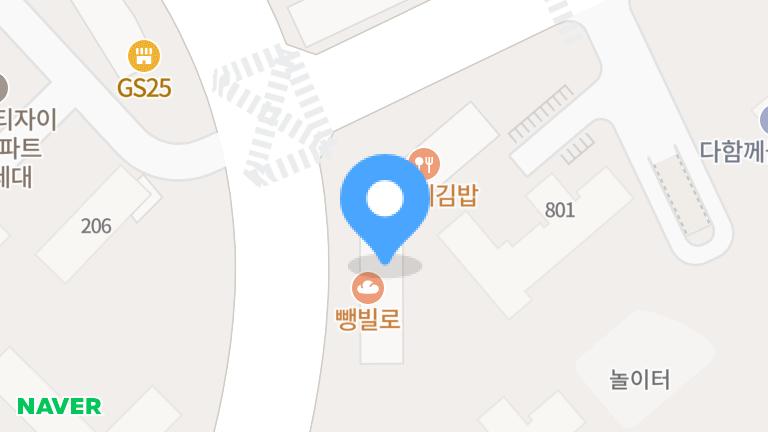Screen dimensions: 768x432
Task: Open the 김밥 restaurant marker
Action: 424,164
